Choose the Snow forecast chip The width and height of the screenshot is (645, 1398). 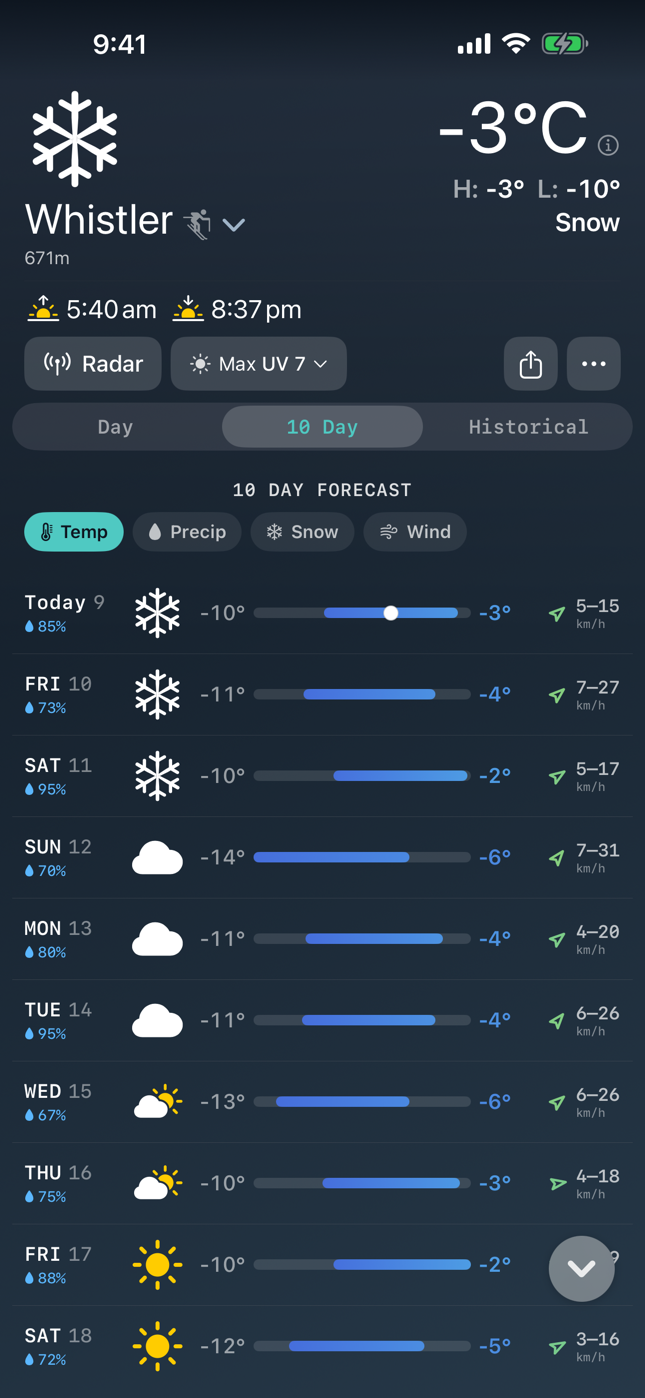click(302, 532)
